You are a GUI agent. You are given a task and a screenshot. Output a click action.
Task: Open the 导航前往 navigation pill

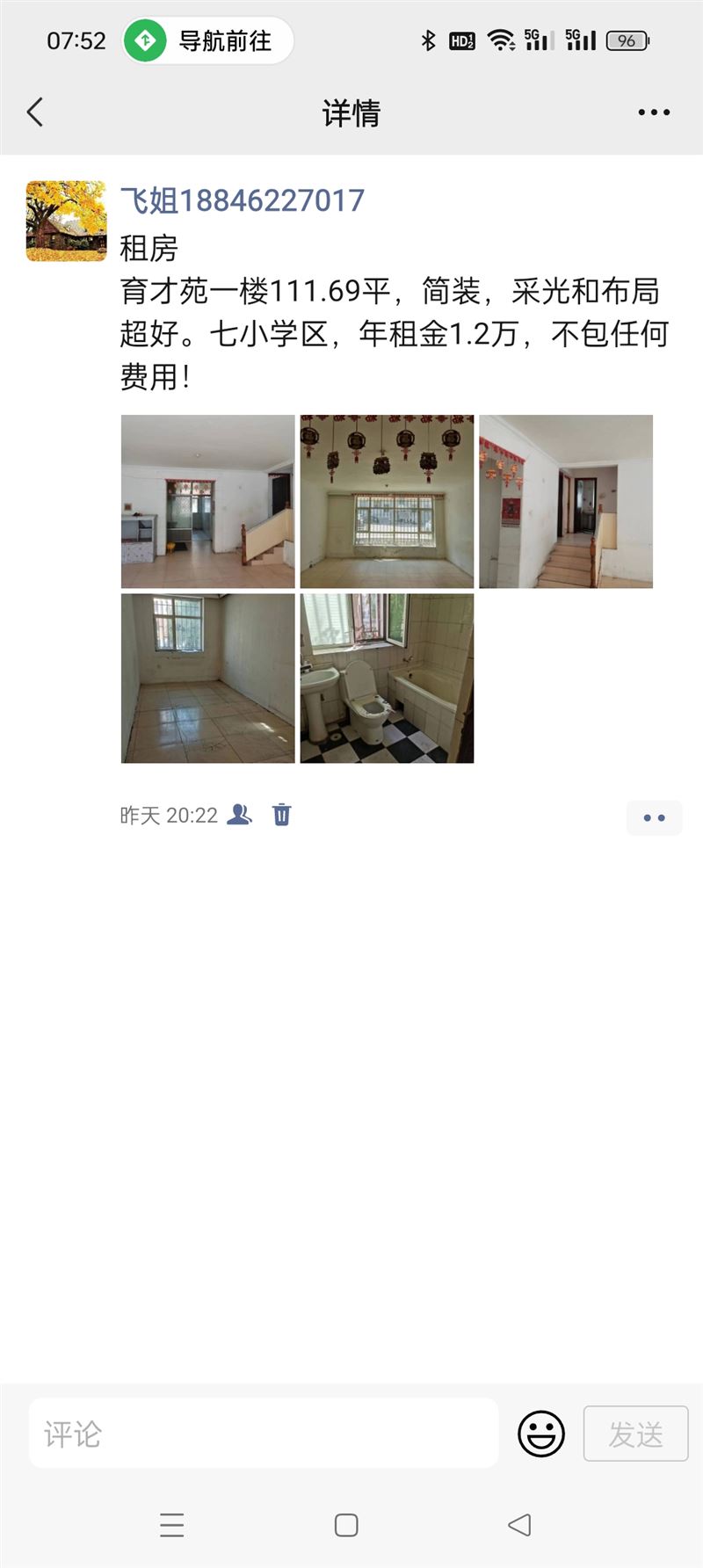pyautogui.click(x=207, y=40)
